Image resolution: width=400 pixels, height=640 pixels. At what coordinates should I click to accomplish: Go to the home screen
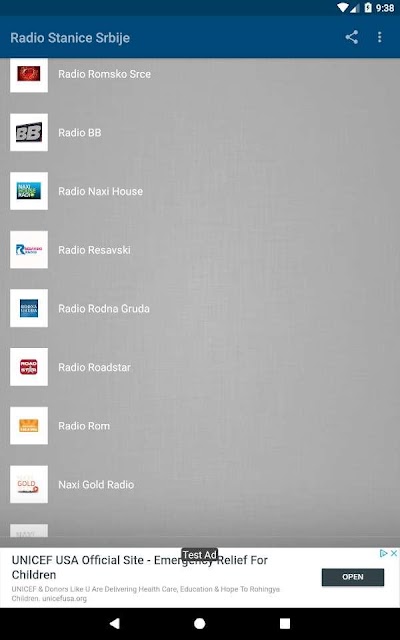coord(200,623)
